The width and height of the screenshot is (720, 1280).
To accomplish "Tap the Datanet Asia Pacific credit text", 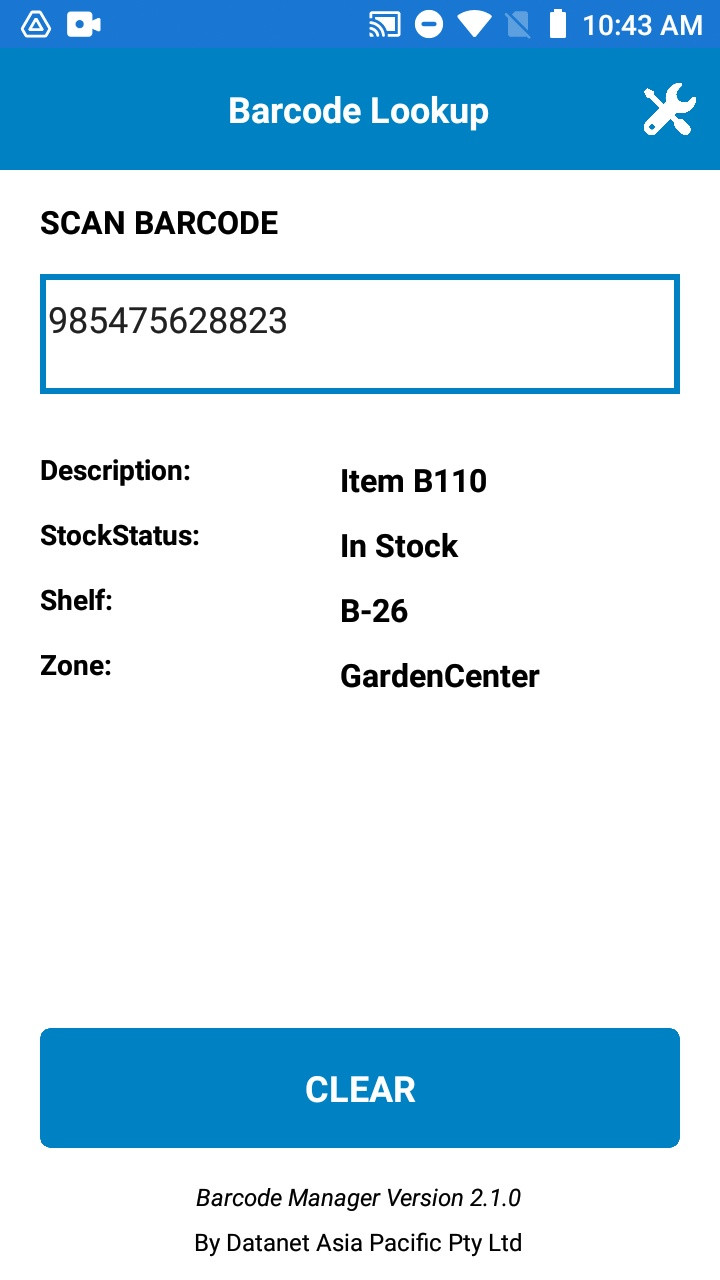I will click(x=360, y=1242).
